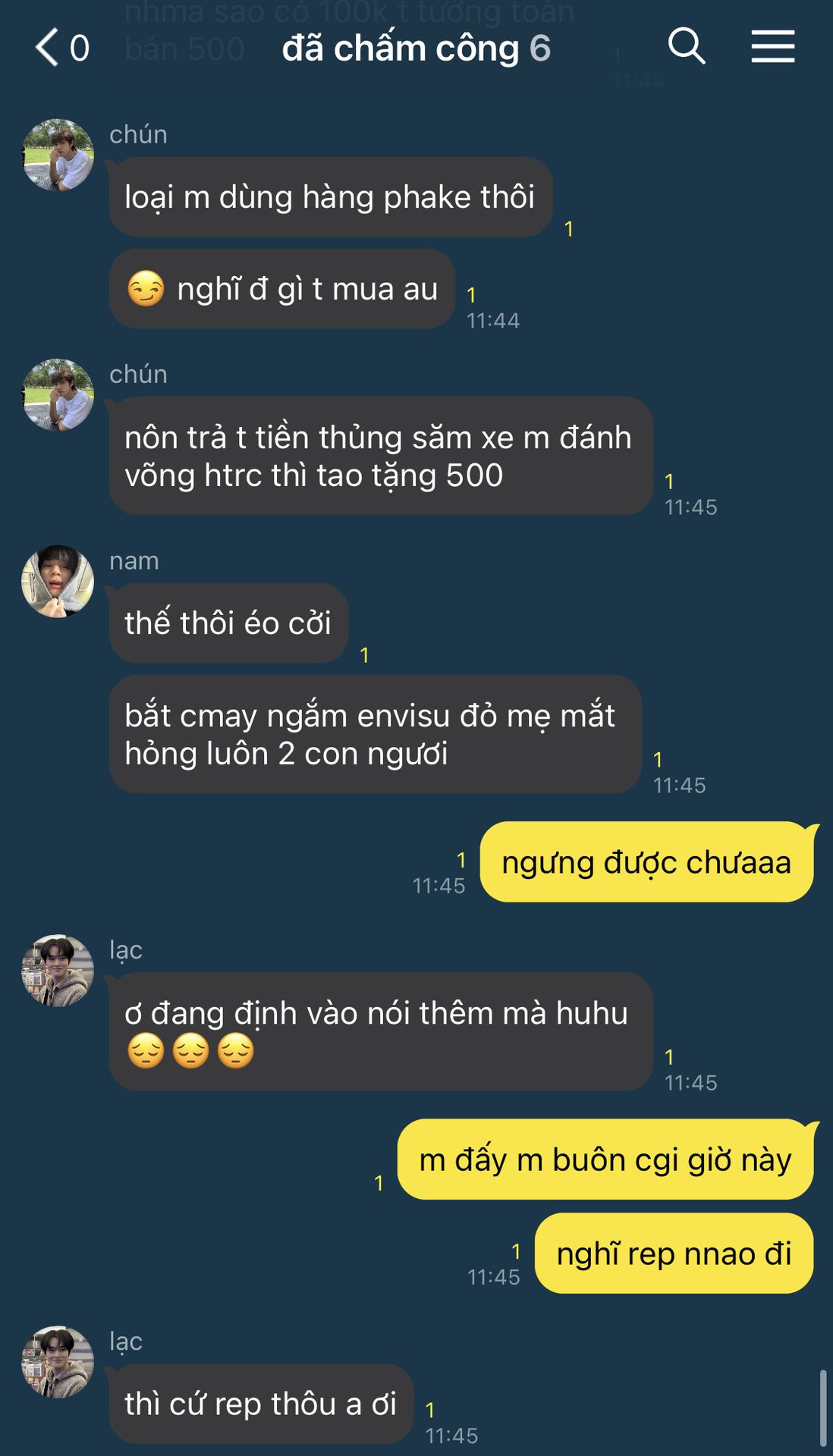Open nam's profile picture
The height and width of the screenshot is (1456, 833).
tap(58, 581)
